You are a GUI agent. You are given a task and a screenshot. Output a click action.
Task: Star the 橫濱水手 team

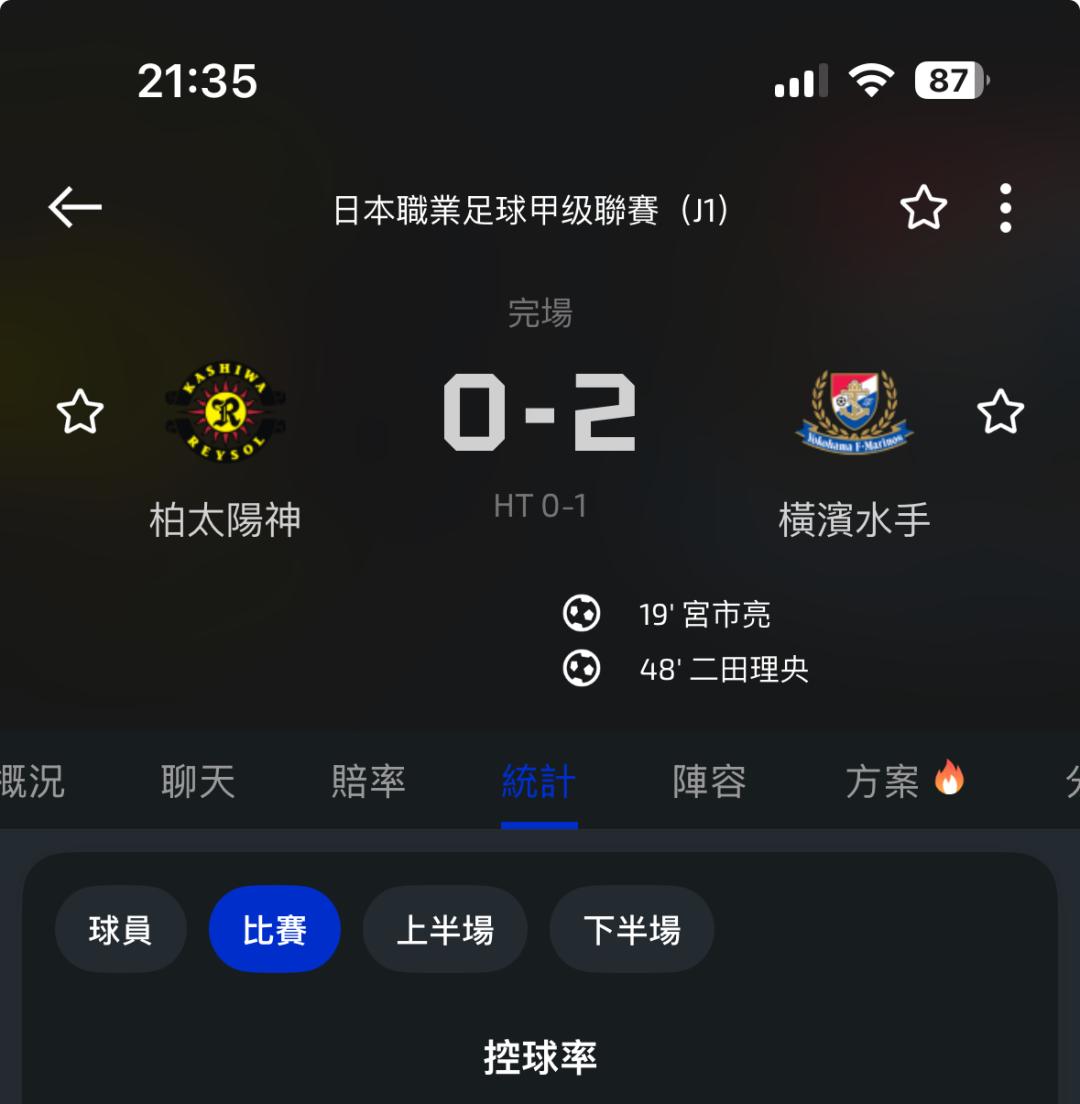click(1000, 411)
